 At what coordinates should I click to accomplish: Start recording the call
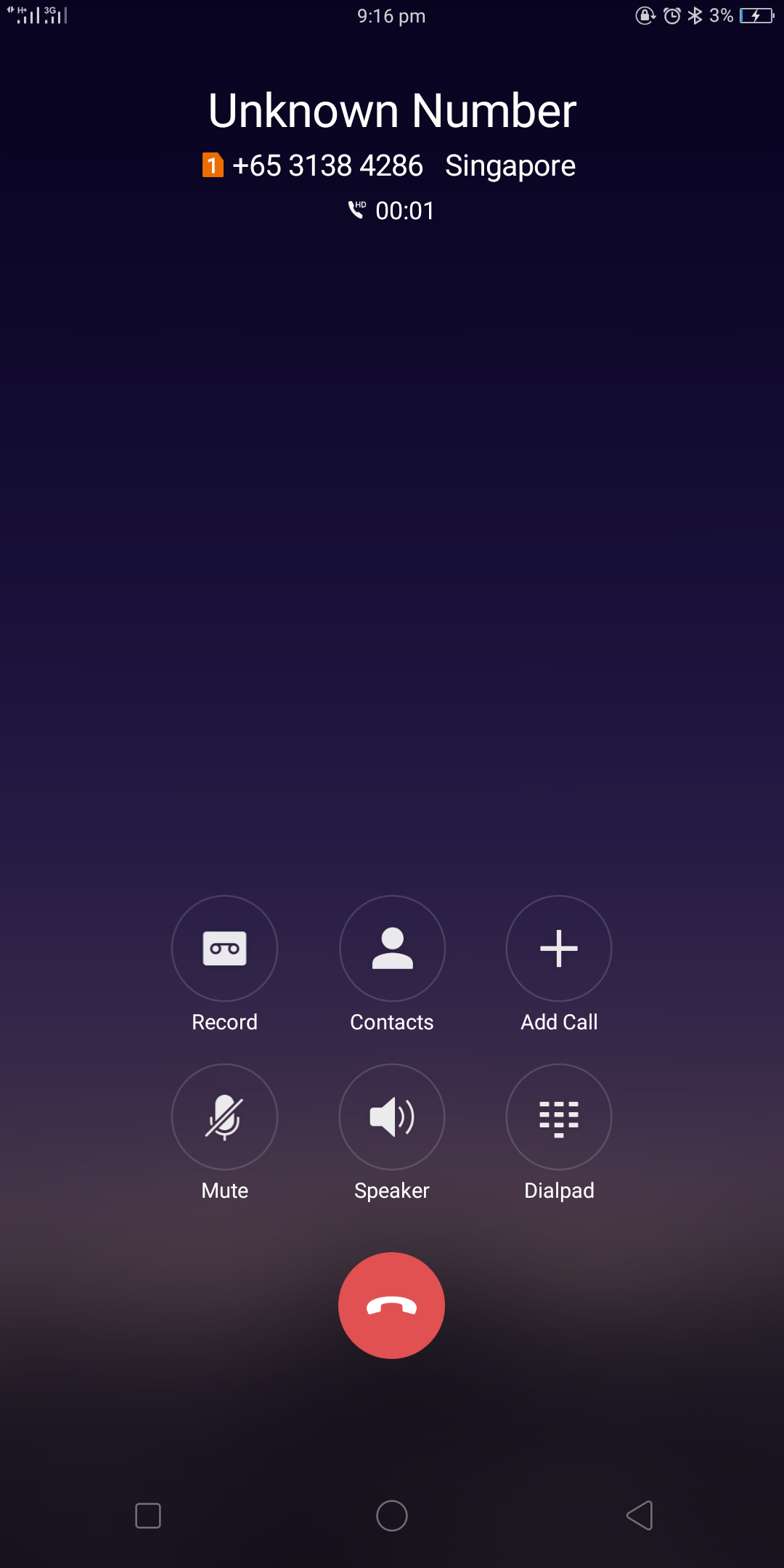click(224, 948)
